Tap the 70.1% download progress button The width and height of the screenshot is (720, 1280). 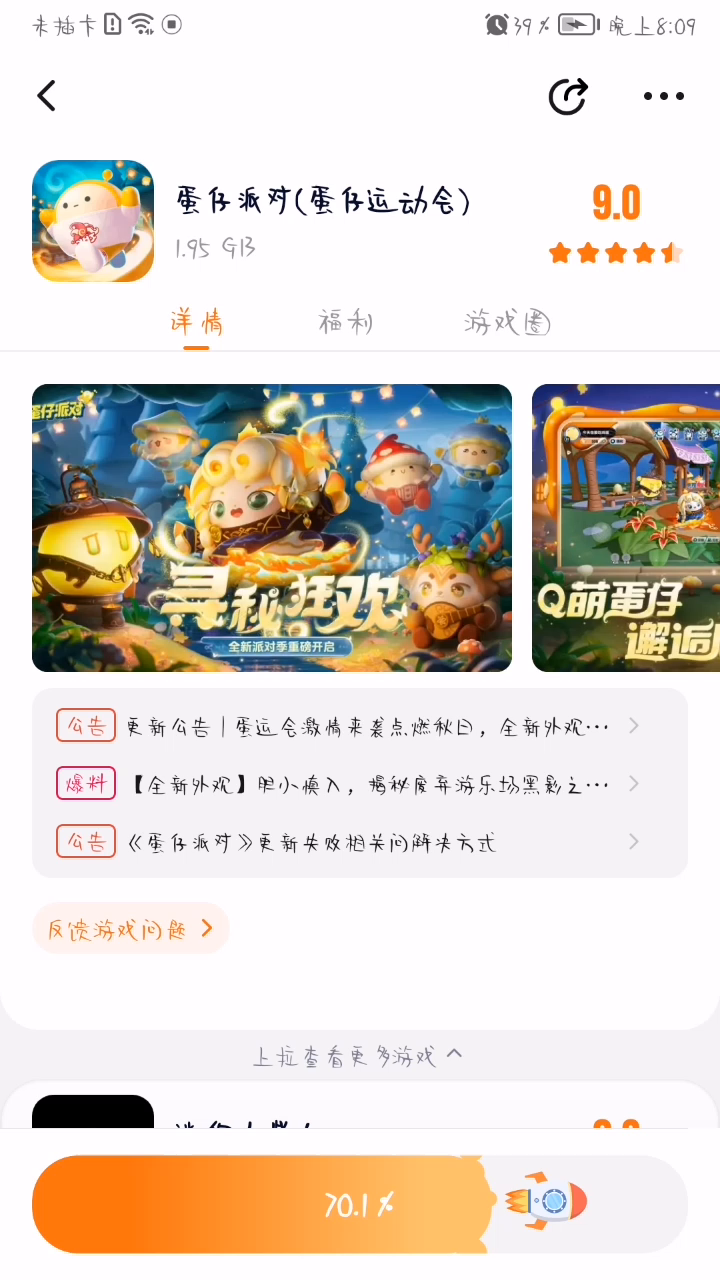tap(360, 1204)
